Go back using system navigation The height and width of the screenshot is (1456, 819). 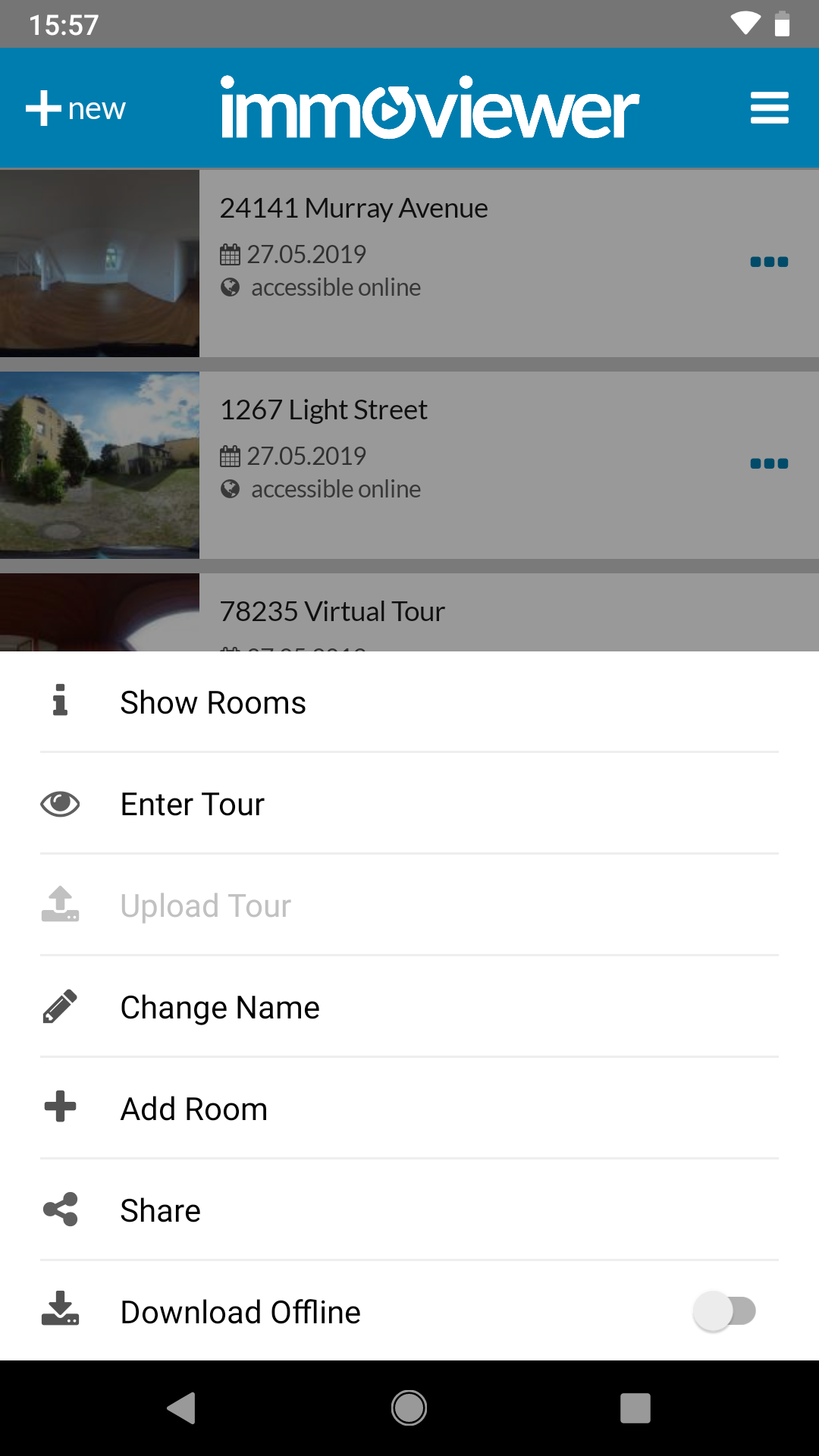tap(182, 1408)
